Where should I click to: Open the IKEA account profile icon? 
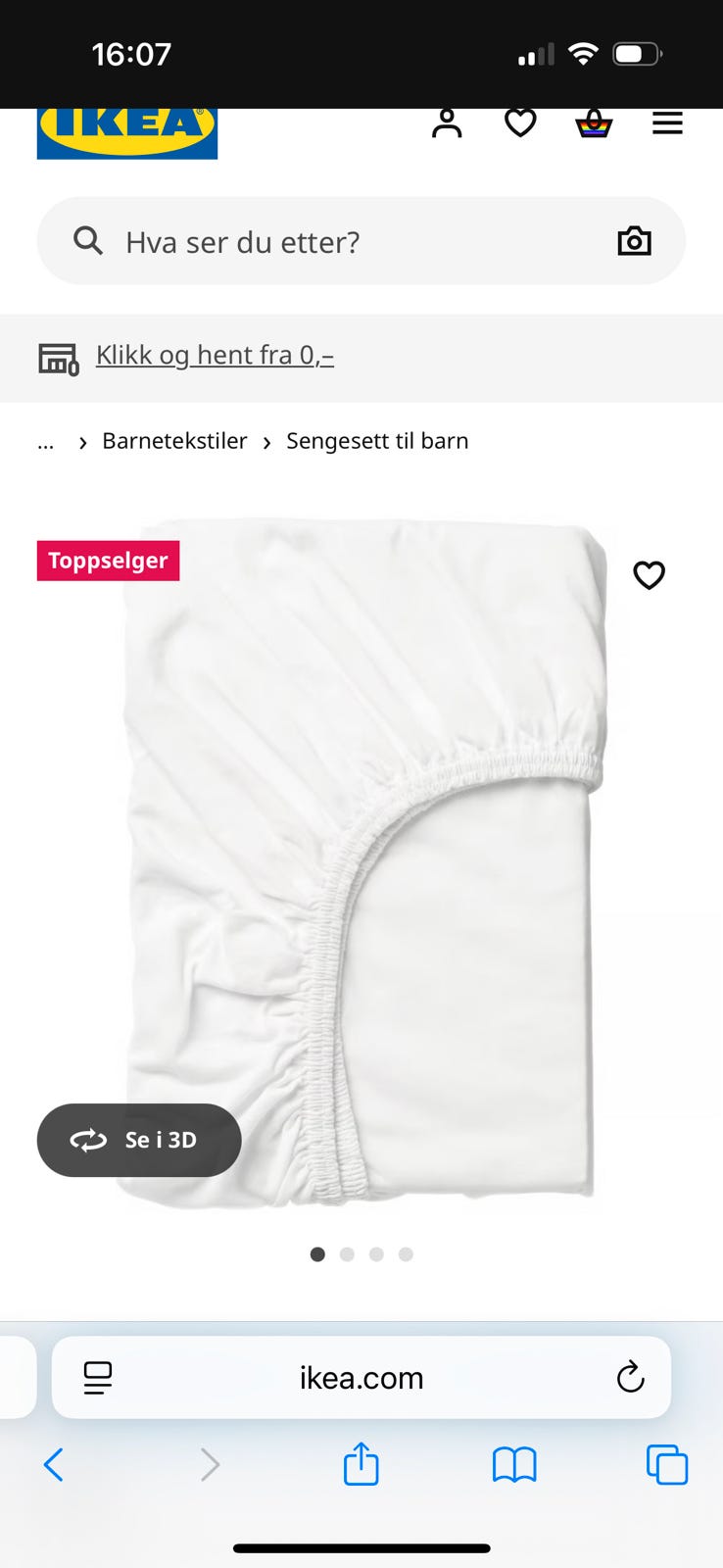(x=447, y=122)
